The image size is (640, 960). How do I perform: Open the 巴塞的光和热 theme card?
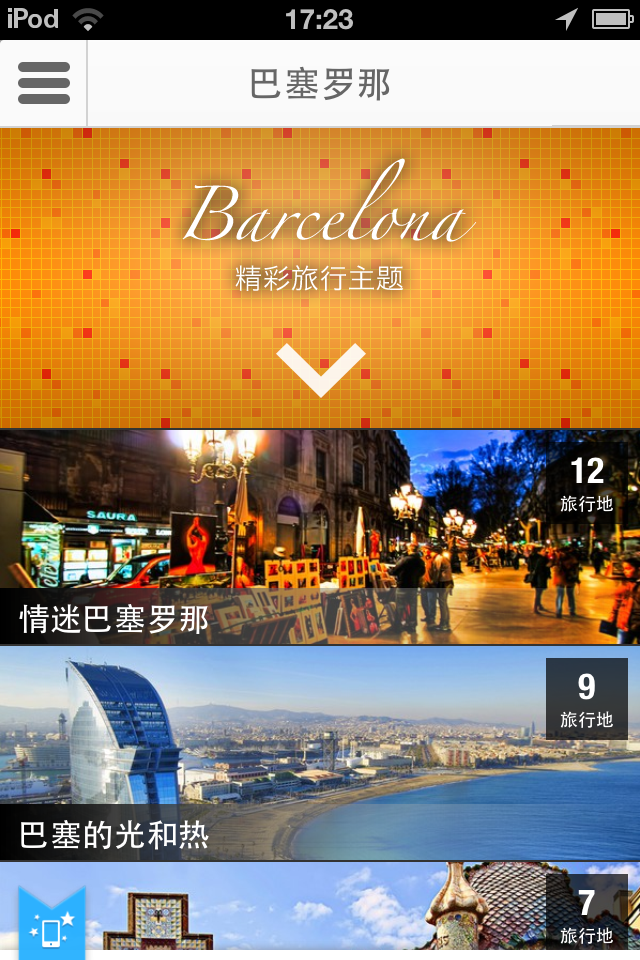tap(320, 753)
